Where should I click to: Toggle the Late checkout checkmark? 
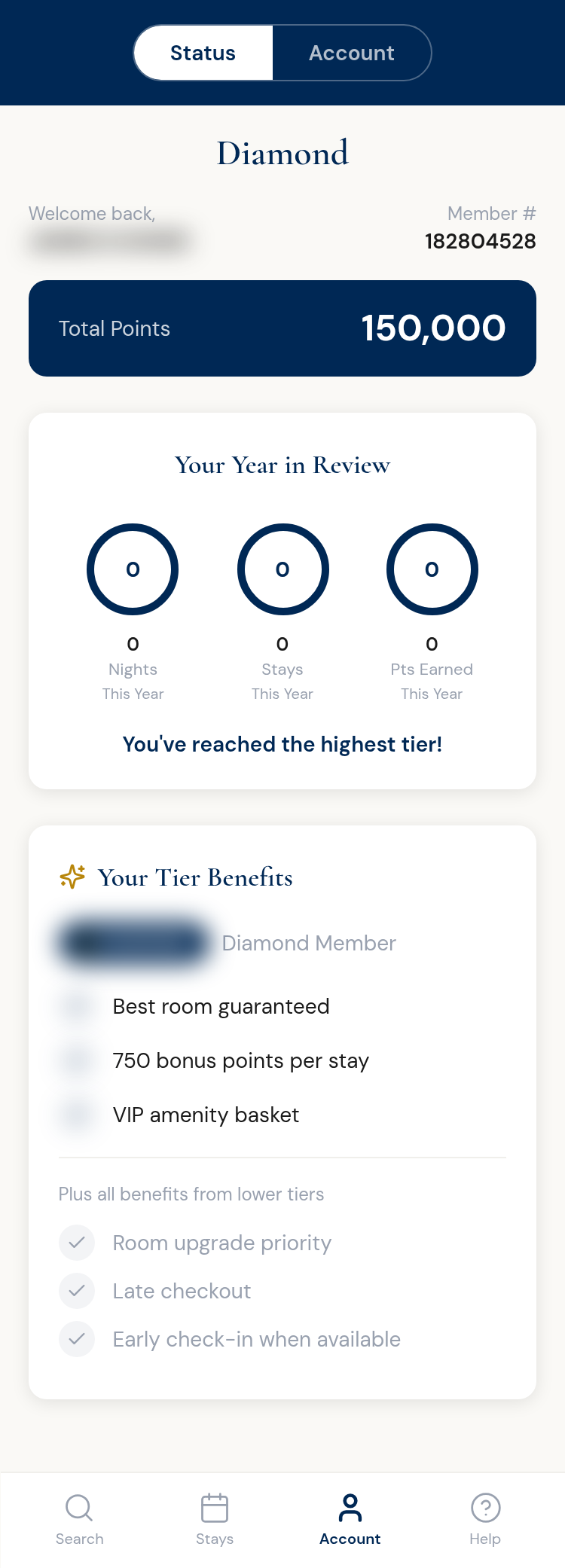coord(77,1291)
